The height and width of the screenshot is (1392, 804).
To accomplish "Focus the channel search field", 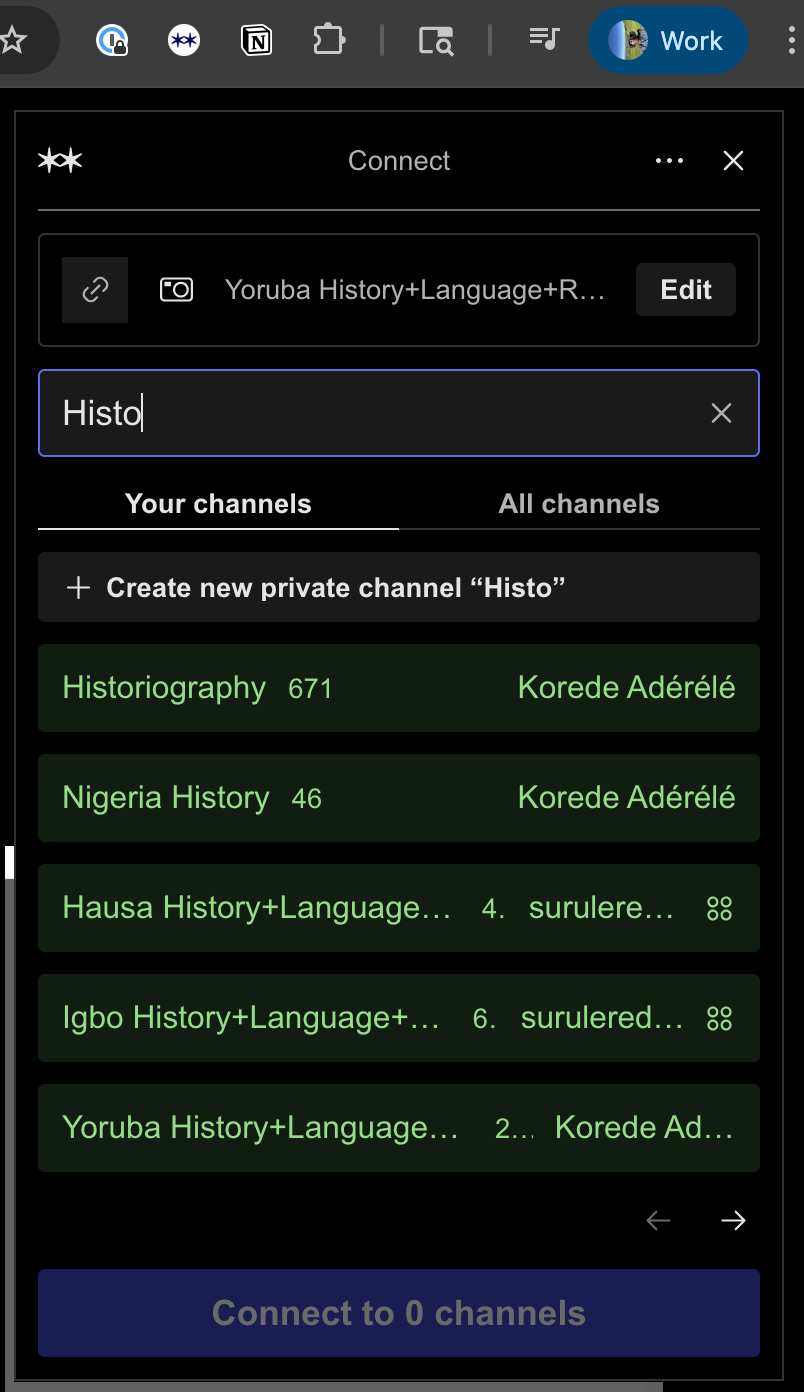I will [380, 413].
